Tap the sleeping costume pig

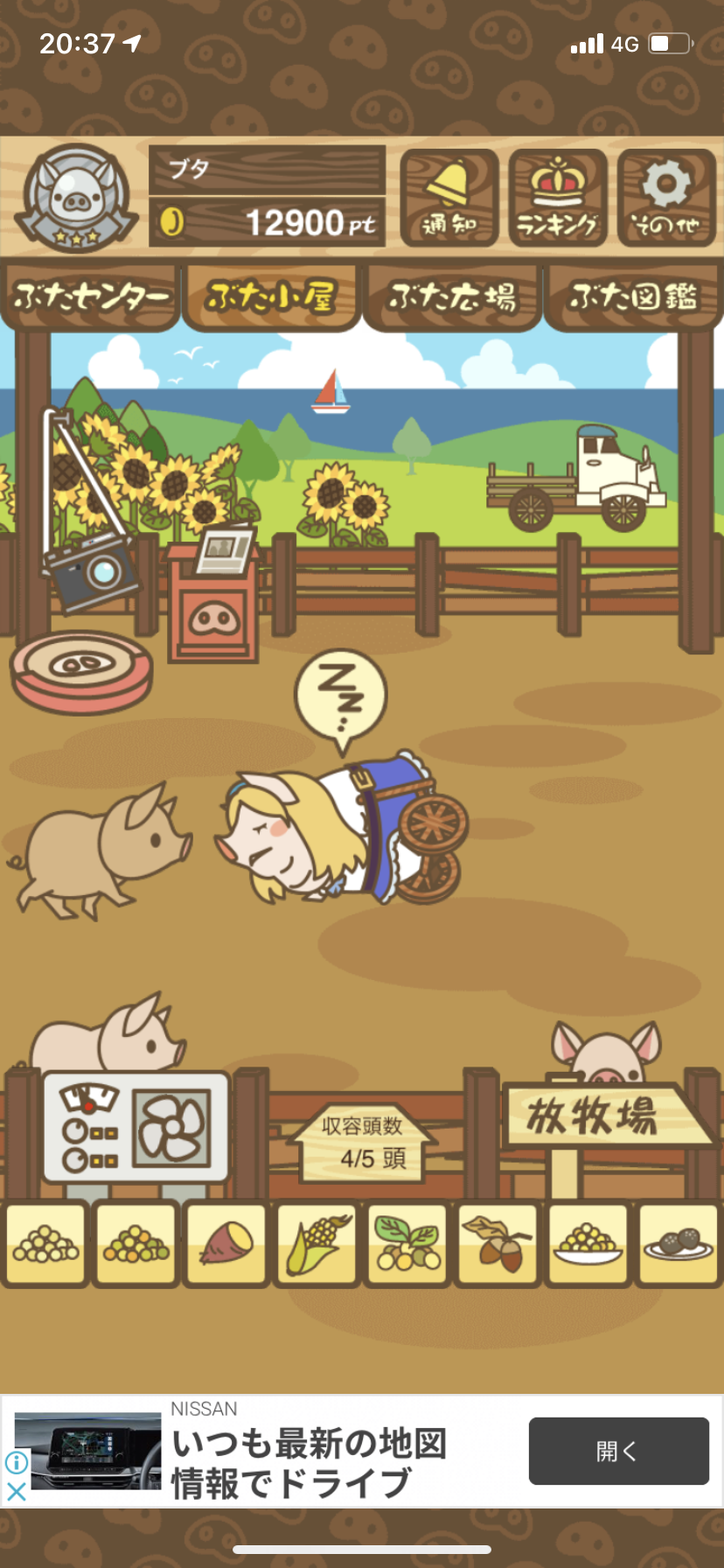click(x=343, y=831)
